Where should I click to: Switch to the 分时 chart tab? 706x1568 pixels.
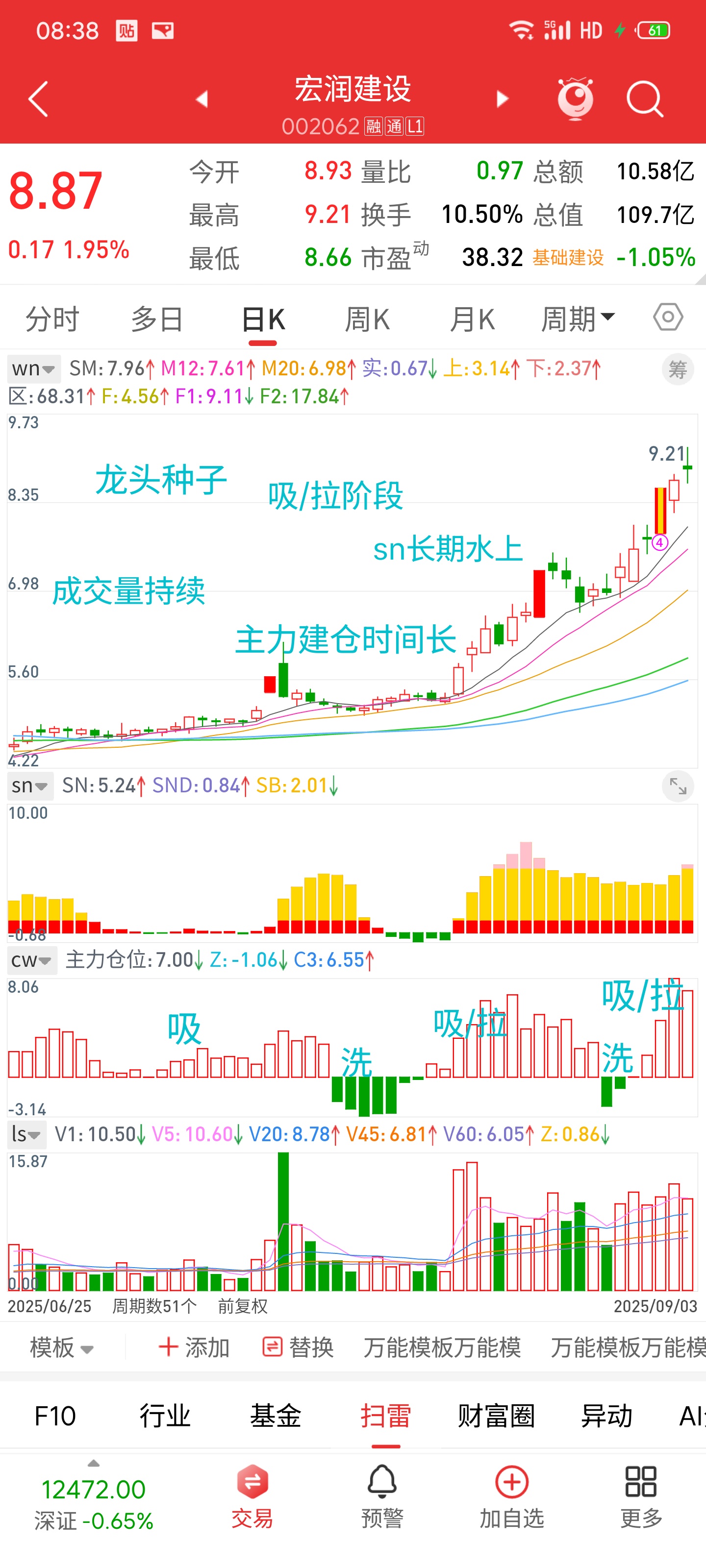click(52, 319)
